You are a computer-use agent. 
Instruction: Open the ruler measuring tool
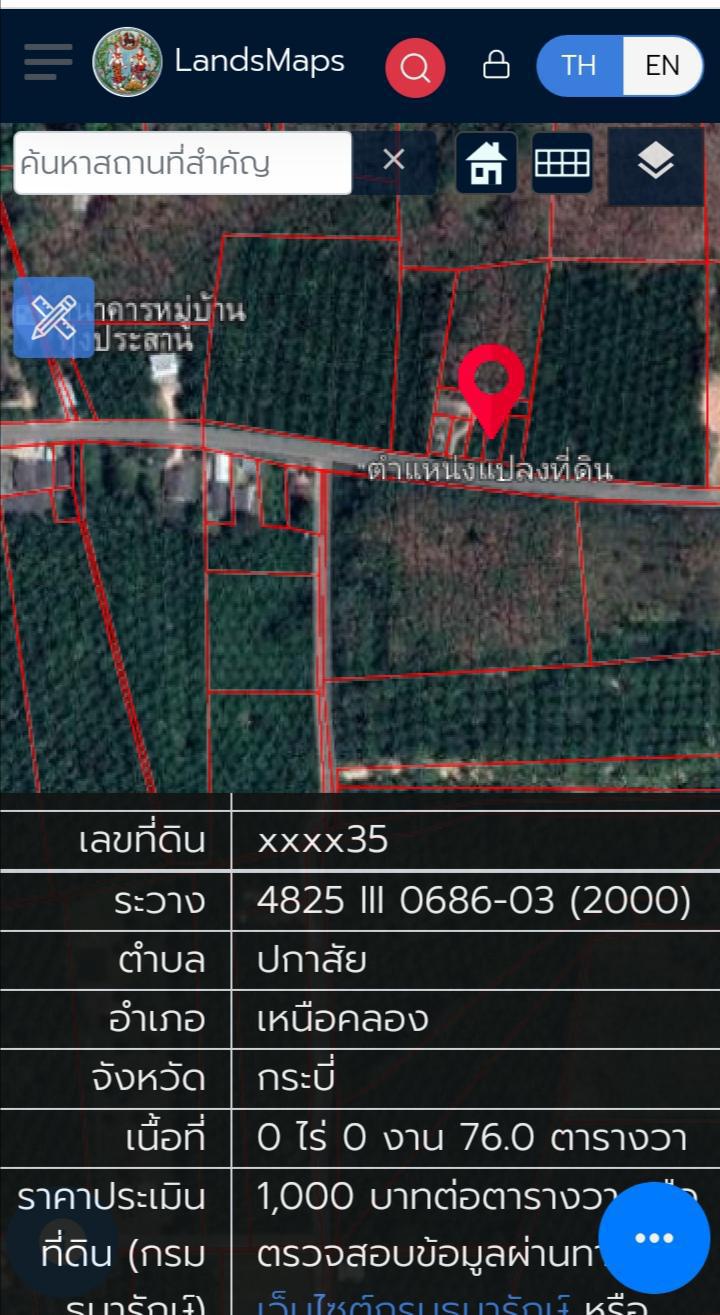[x=54, y=317]
